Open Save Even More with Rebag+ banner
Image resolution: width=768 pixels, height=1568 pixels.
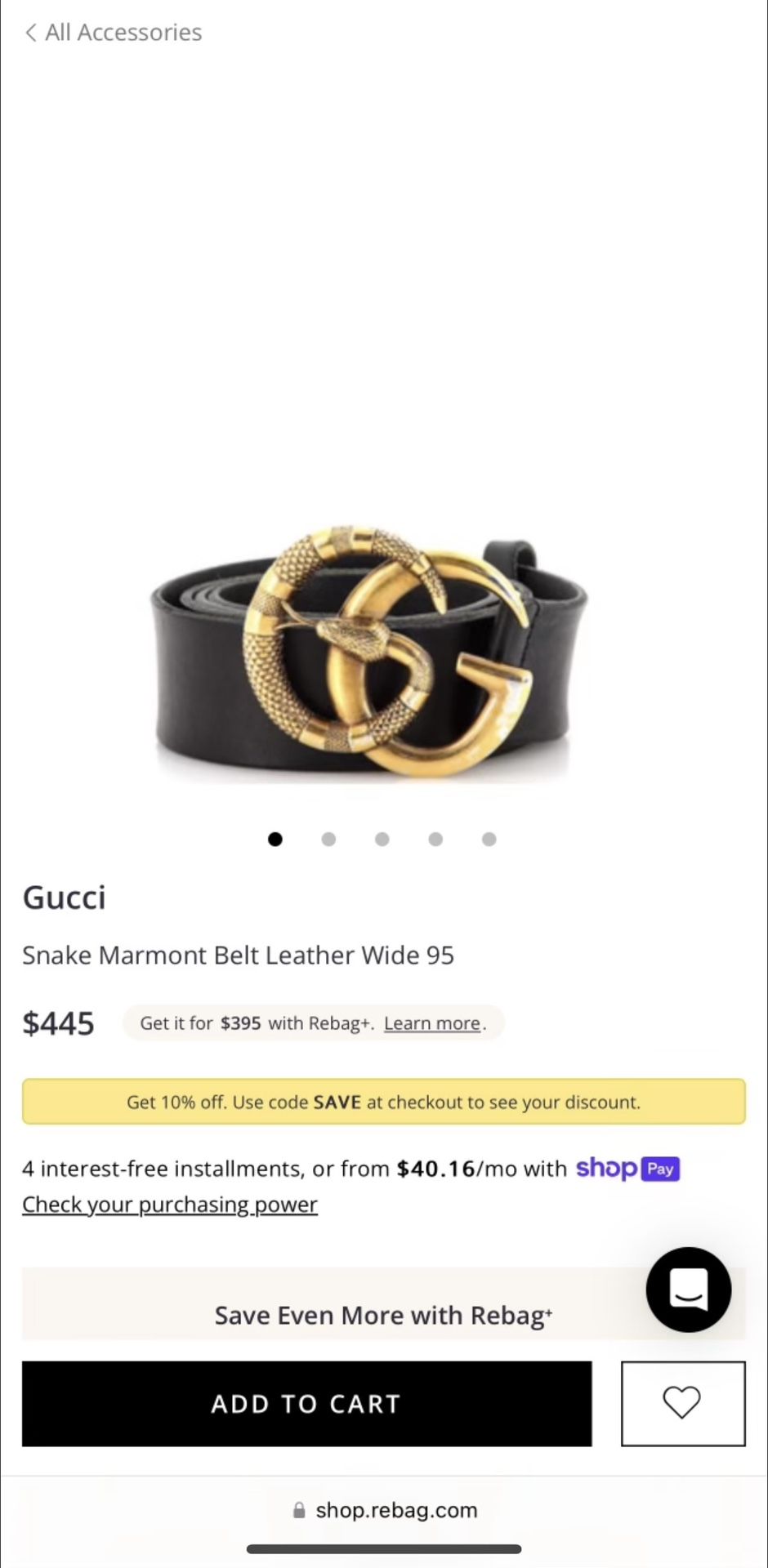[383, 1315]
